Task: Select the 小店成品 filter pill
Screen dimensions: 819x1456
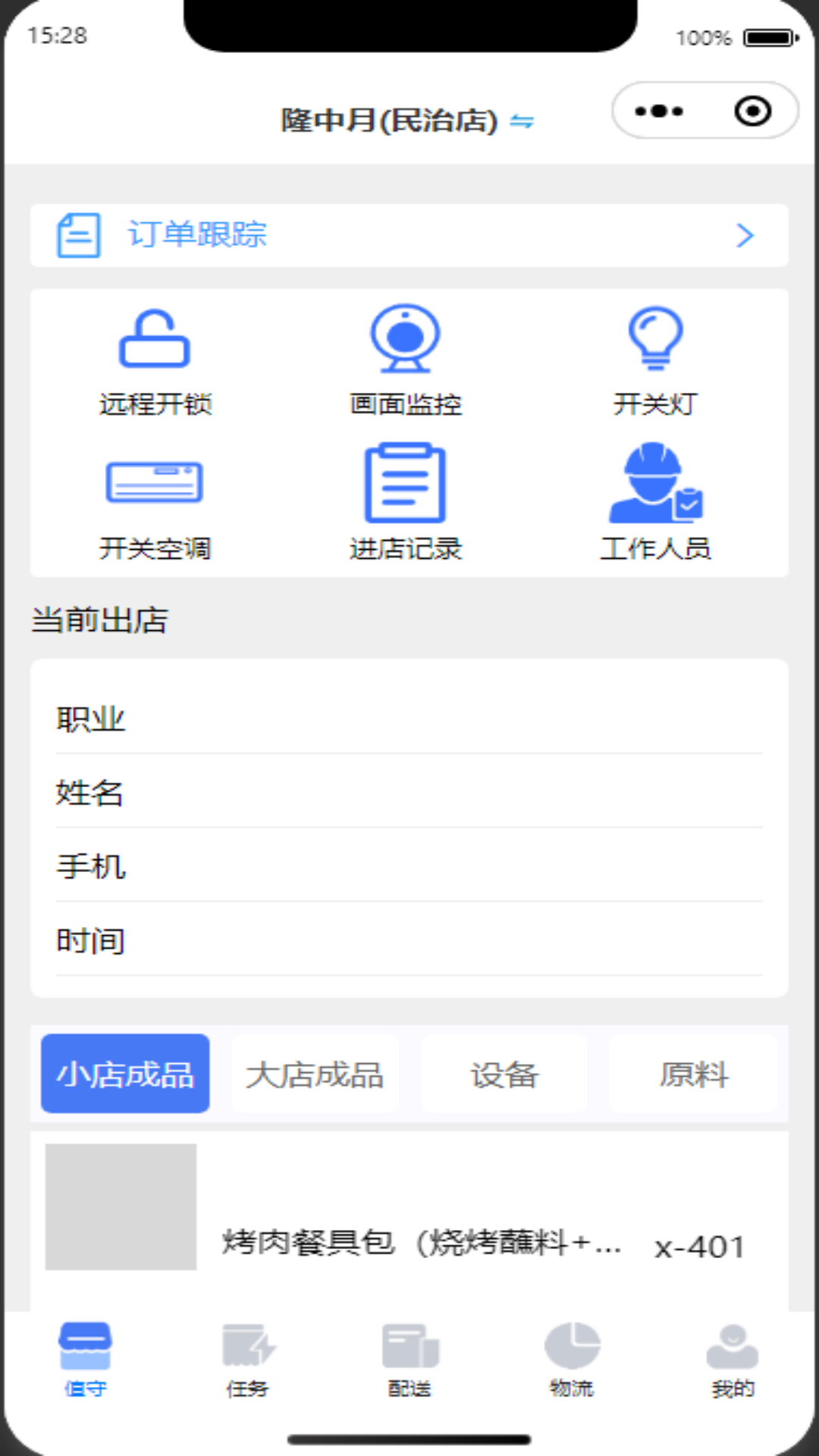Action: coord(124,1073)
